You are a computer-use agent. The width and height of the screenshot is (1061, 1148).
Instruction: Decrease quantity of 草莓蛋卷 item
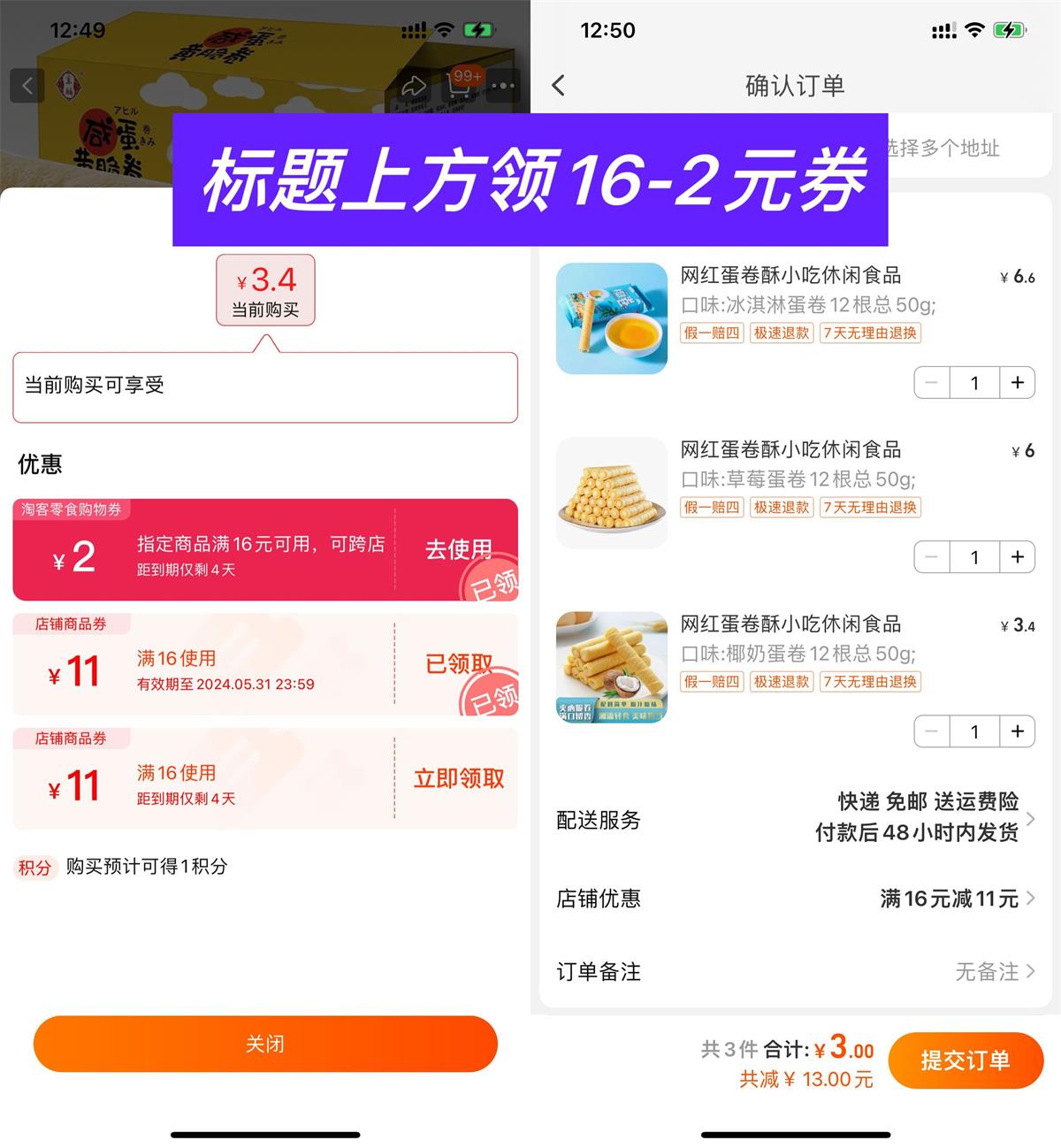931,557
